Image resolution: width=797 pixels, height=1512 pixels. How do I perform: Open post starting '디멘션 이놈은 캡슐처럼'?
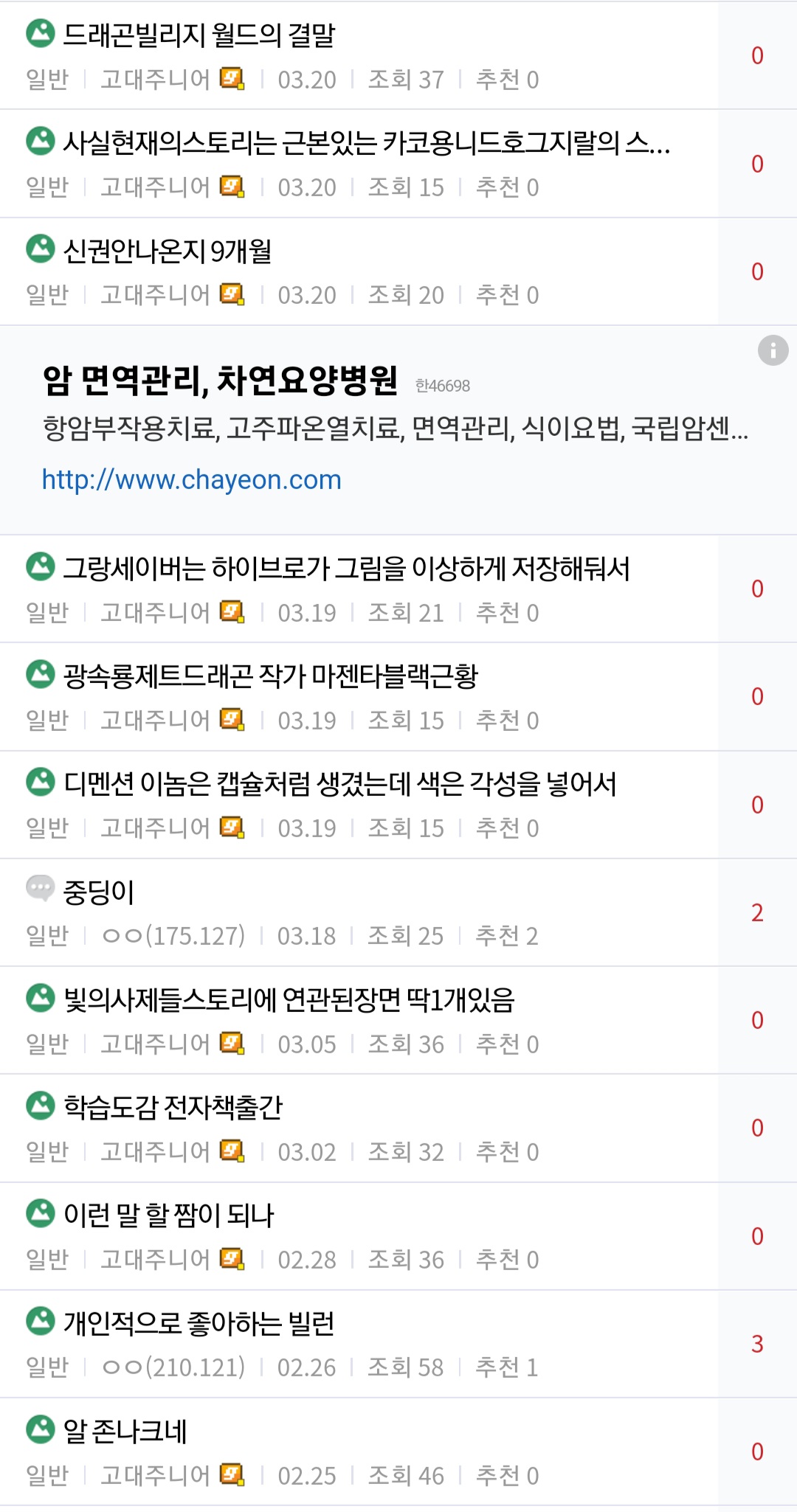pos(339,784)
